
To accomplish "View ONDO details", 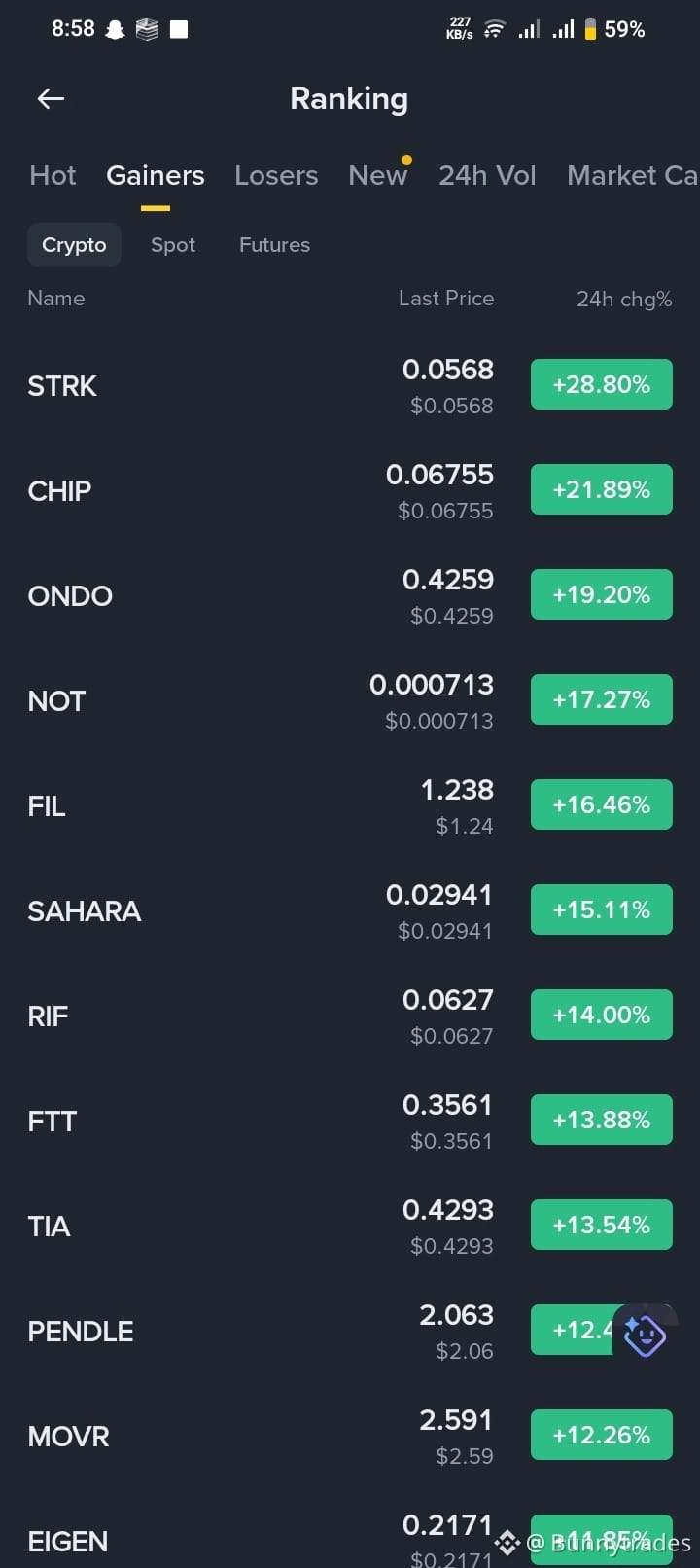I will 350,595.
